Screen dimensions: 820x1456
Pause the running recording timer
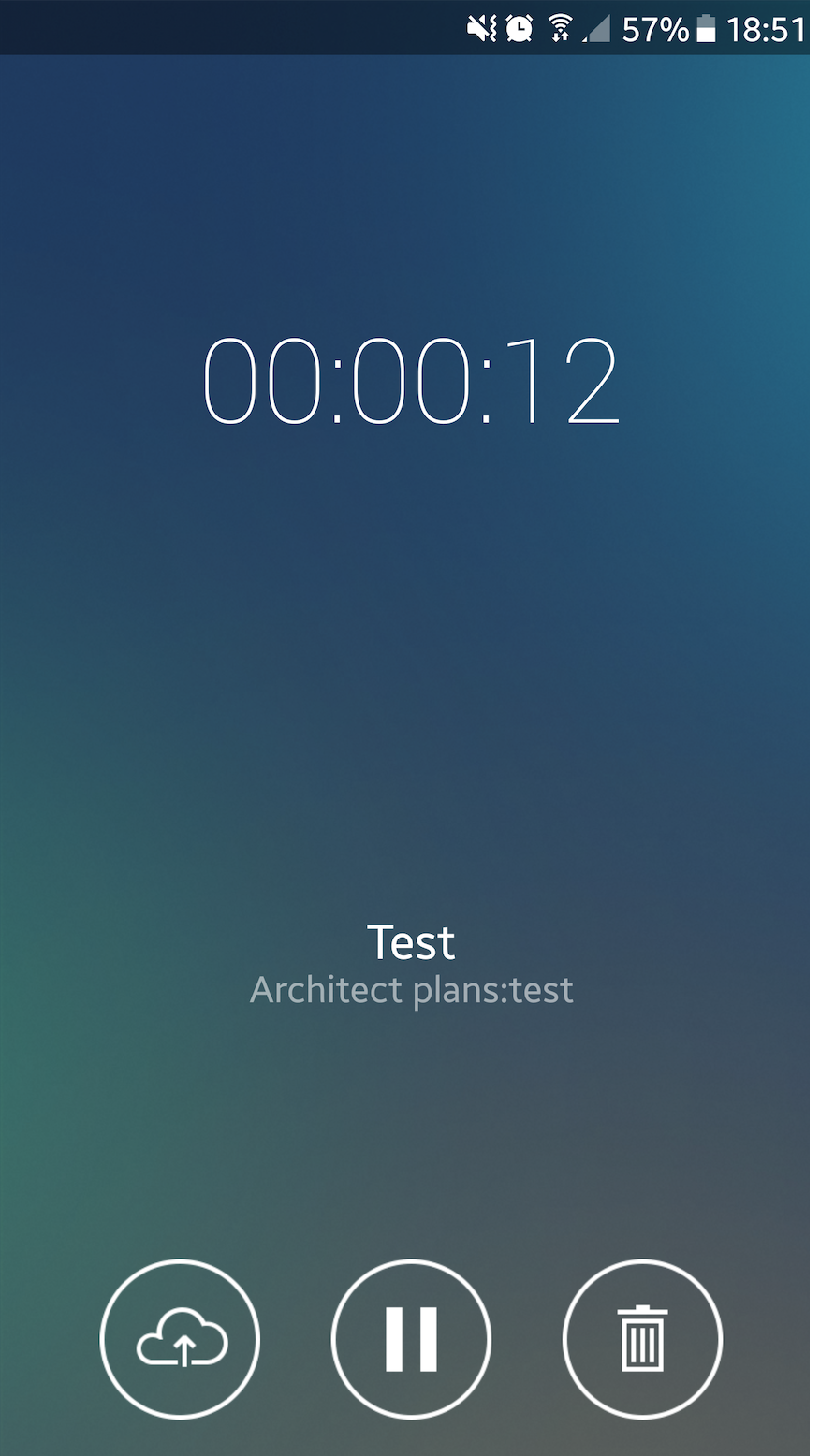coord(411,1339)
